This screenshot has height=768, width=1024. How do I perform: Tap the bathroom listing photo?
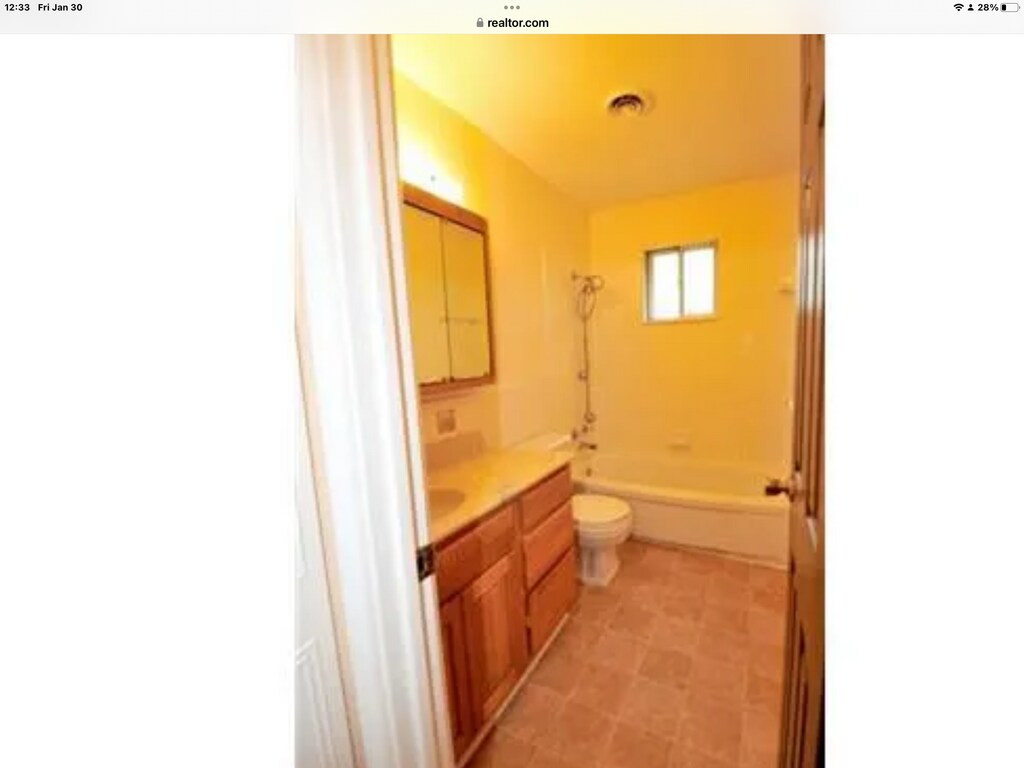(x=559, y=400)
